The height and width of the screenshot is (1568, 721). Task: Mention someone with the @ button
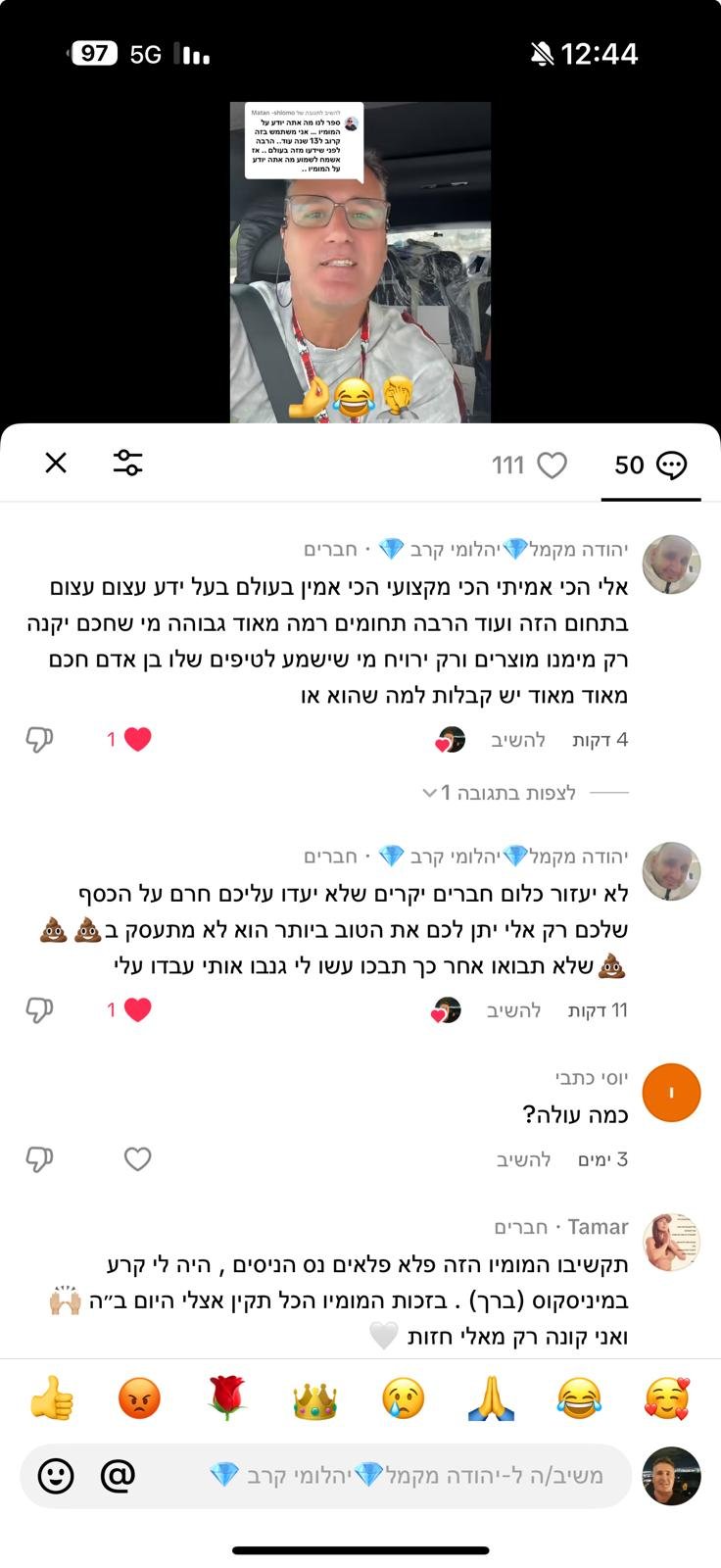pos(118,1476)
